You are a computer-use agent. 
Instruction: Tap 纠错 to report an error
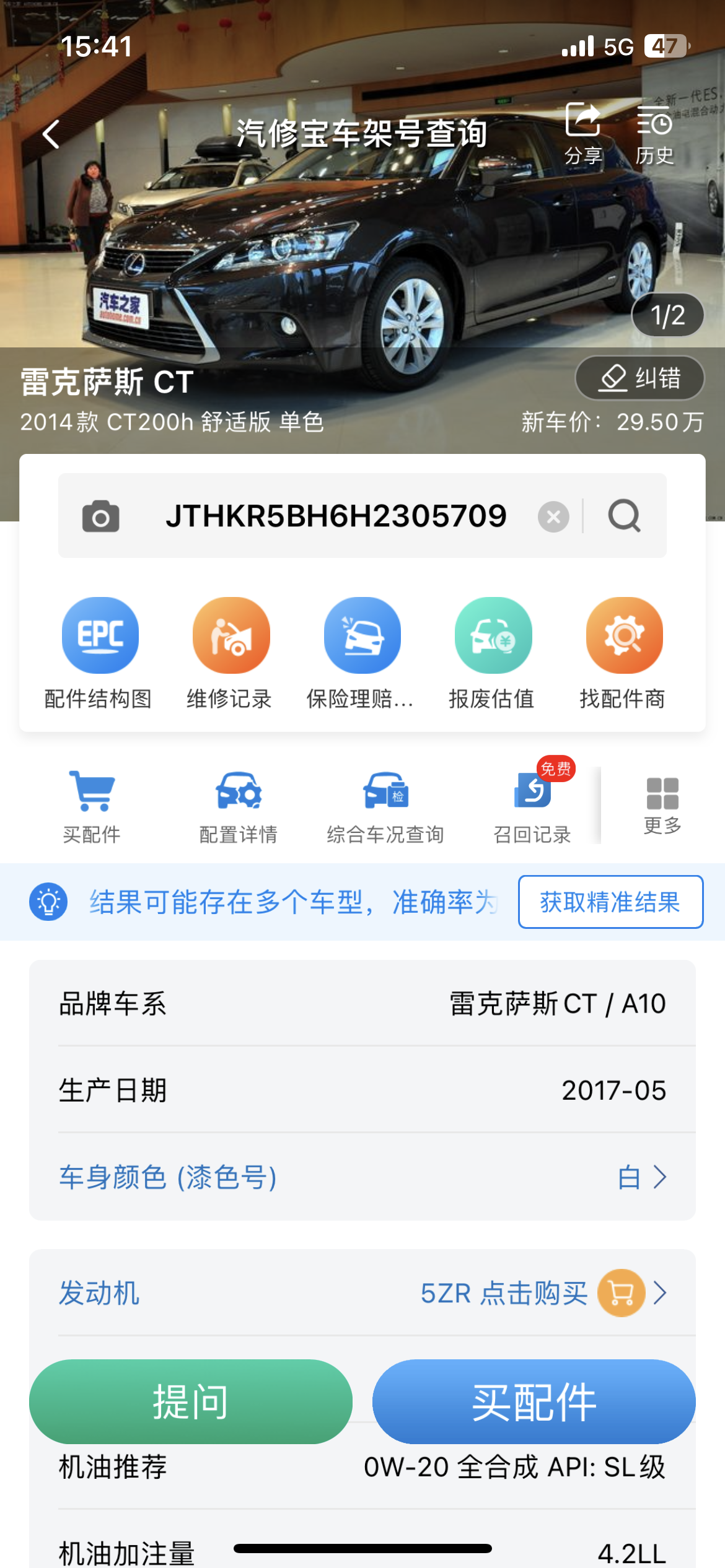(639, 378)
